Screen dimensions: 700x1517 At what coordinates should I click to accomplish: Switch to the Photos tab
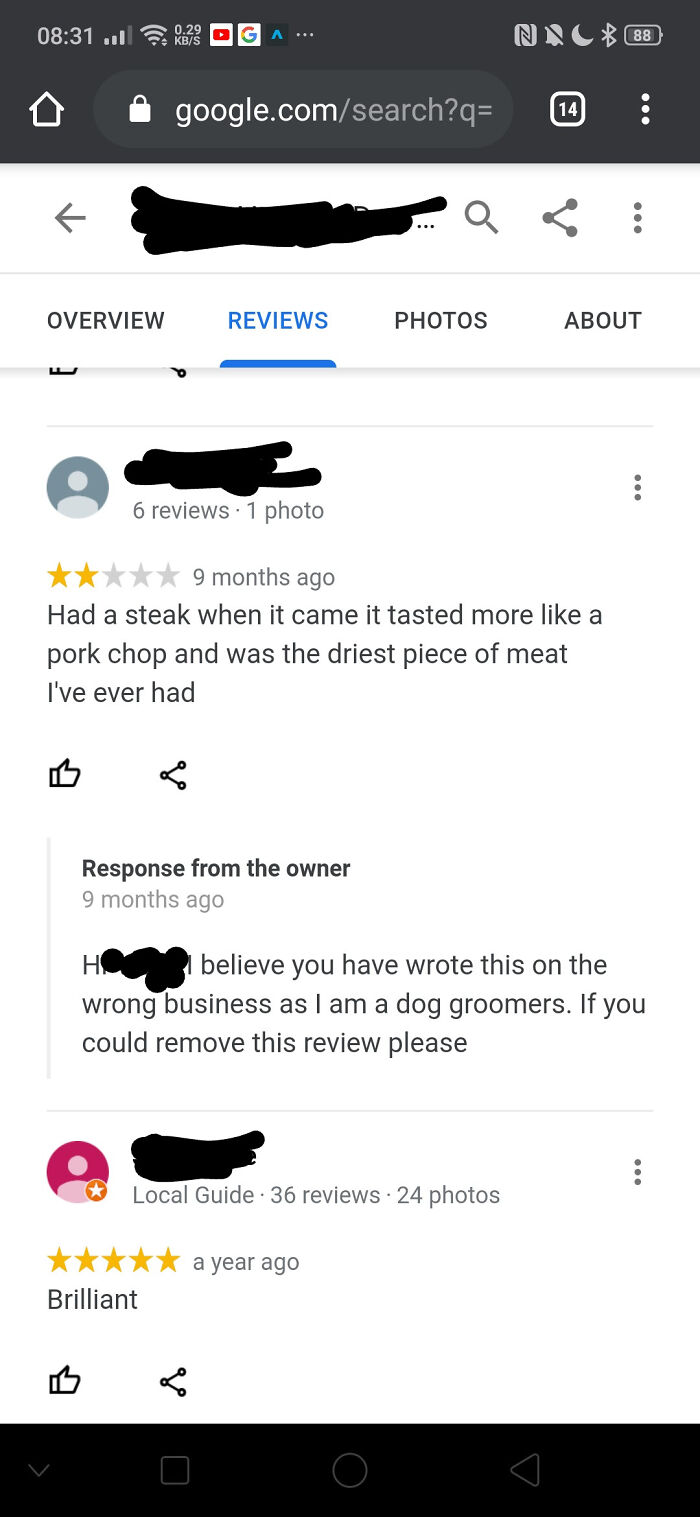coord(441,321)
